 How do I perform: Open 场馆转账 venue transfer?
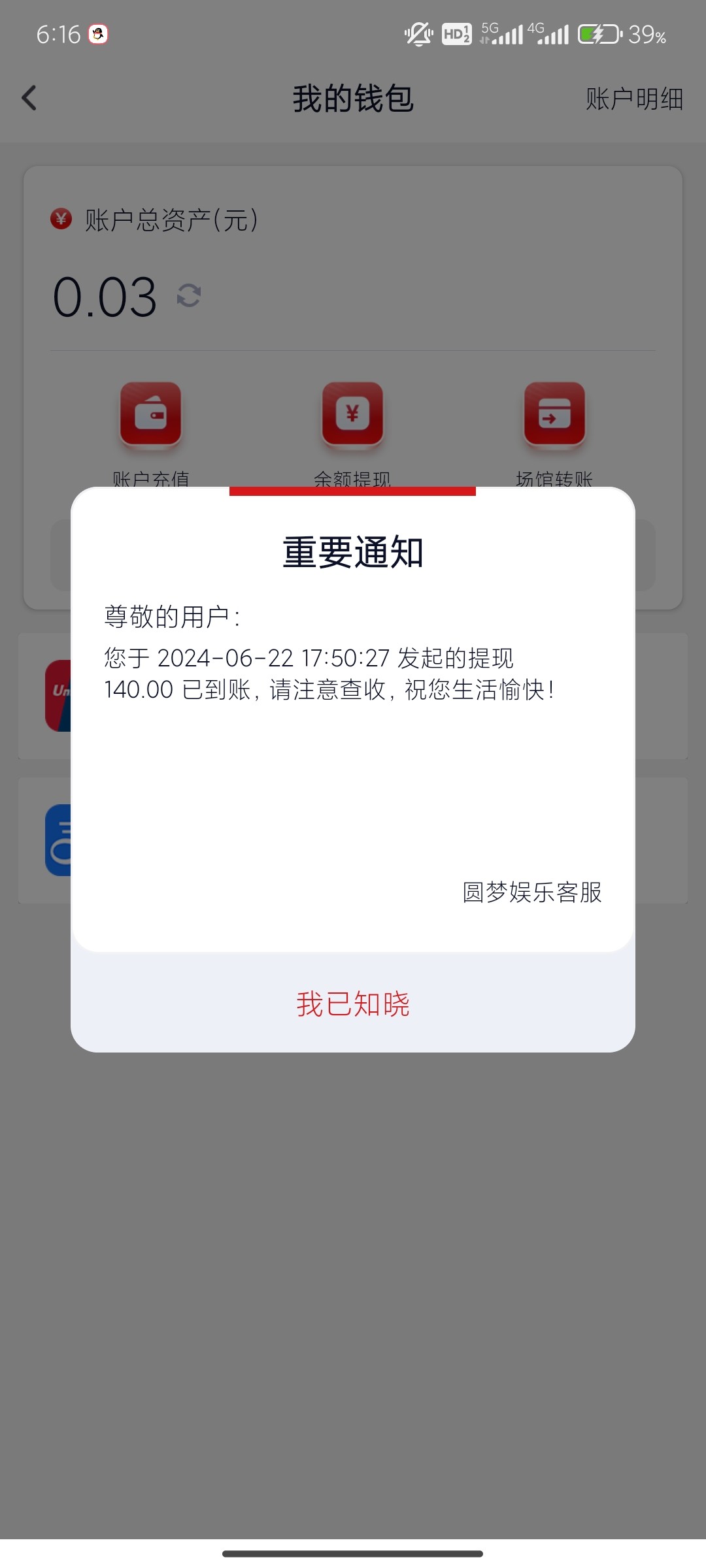554,431
